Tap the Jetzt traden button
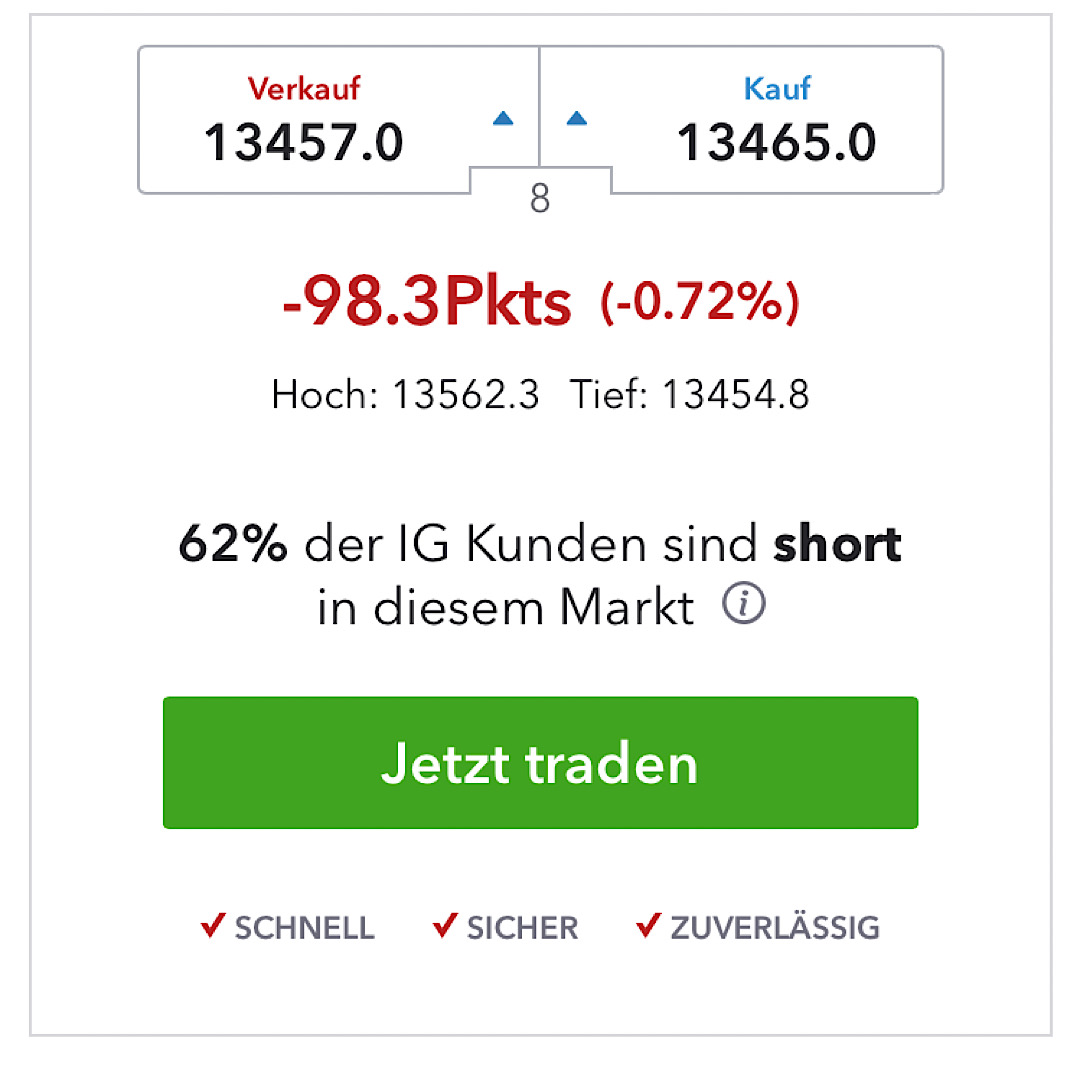 click(540, 763)
